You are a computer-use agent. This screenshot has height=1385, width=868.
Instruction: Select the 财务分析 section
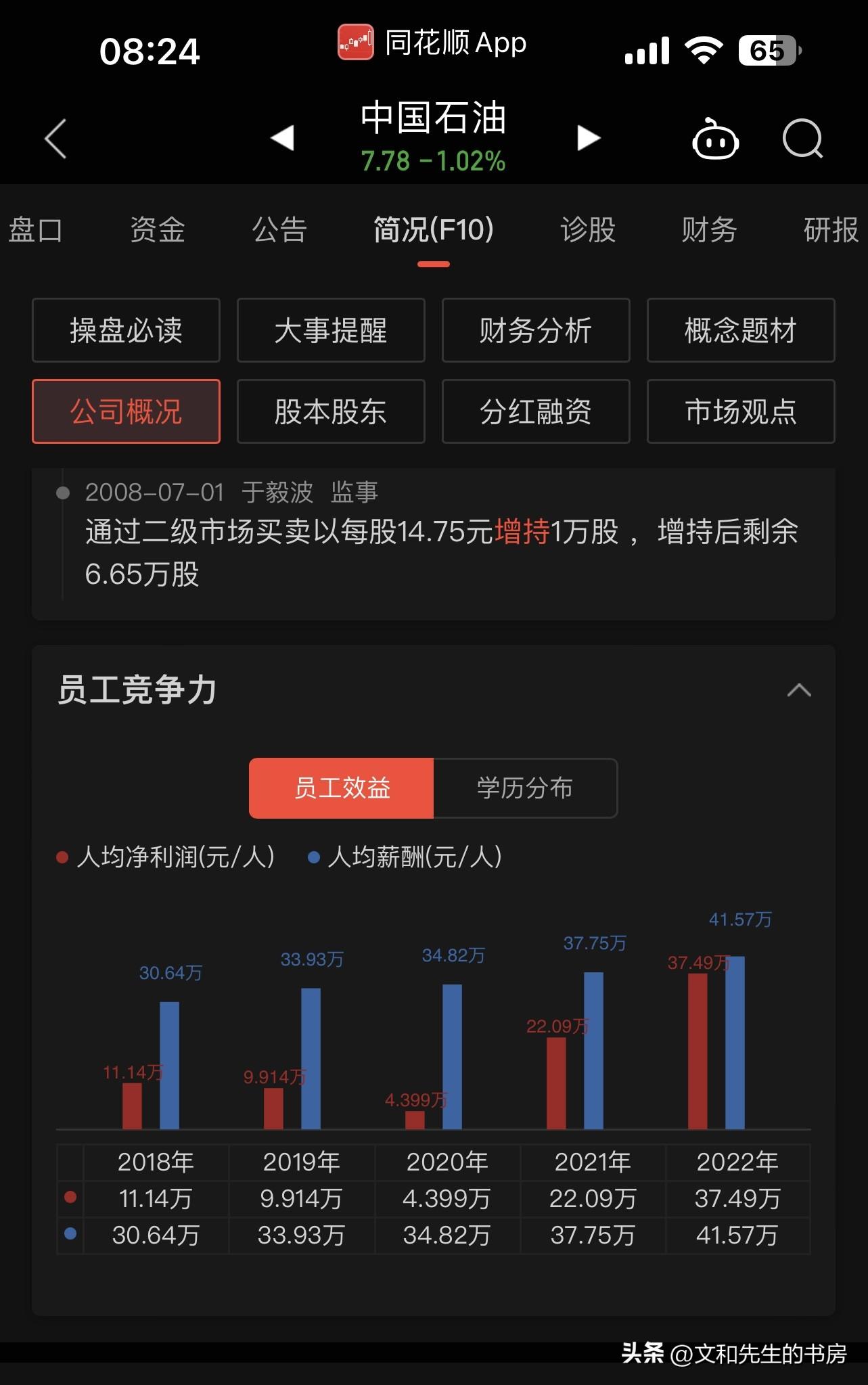click(536, 330)
